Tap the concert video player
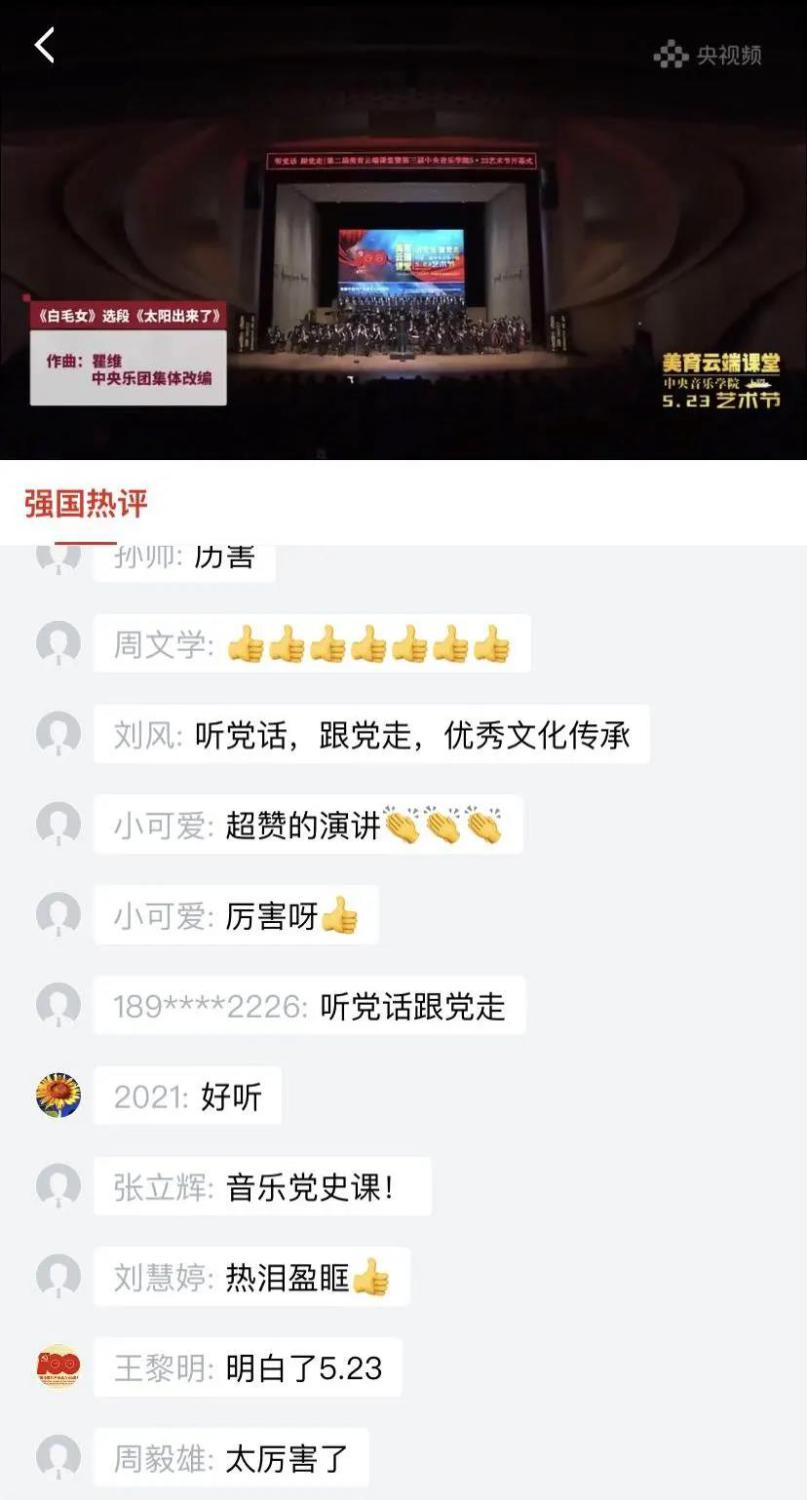Viewport: 807px width, 1500px height. (x=403, y=260)
